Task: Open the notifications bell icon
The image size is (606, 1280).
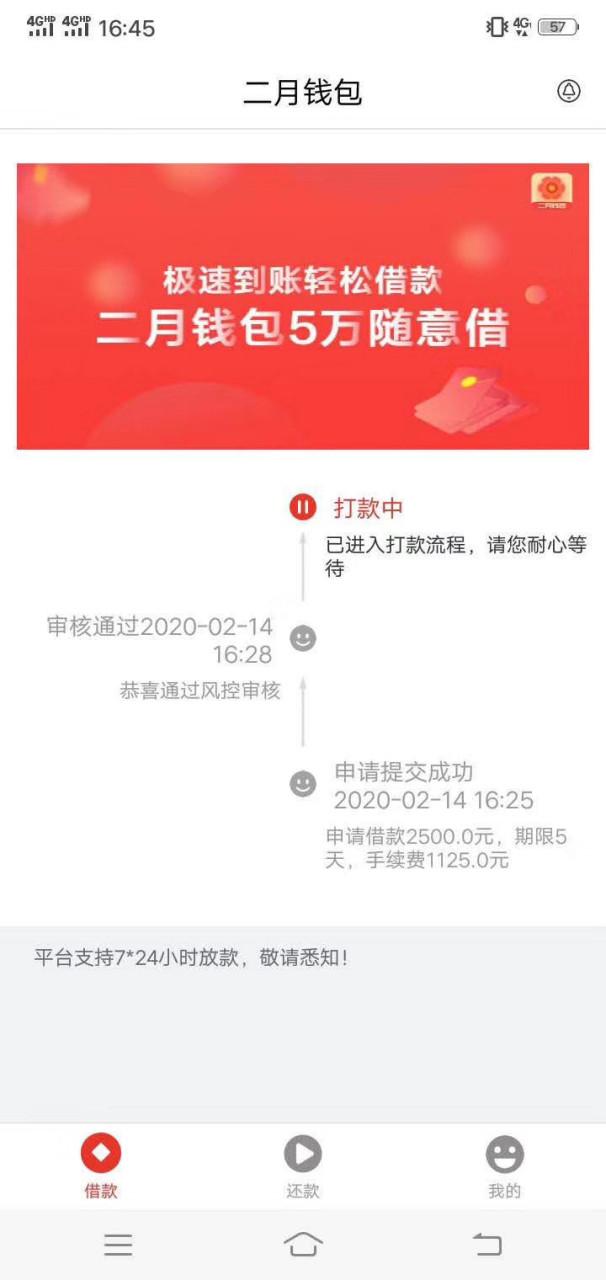Action: coord(568,92)
